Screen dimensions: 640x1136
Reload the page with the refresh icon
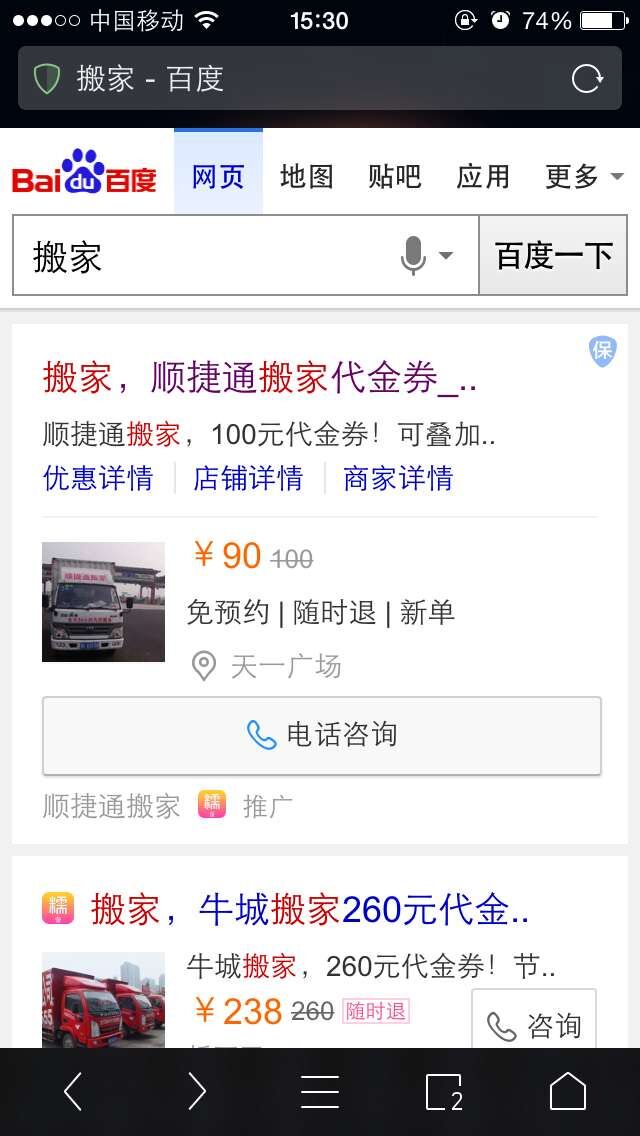pyautogui.click(x=587, y=79)
